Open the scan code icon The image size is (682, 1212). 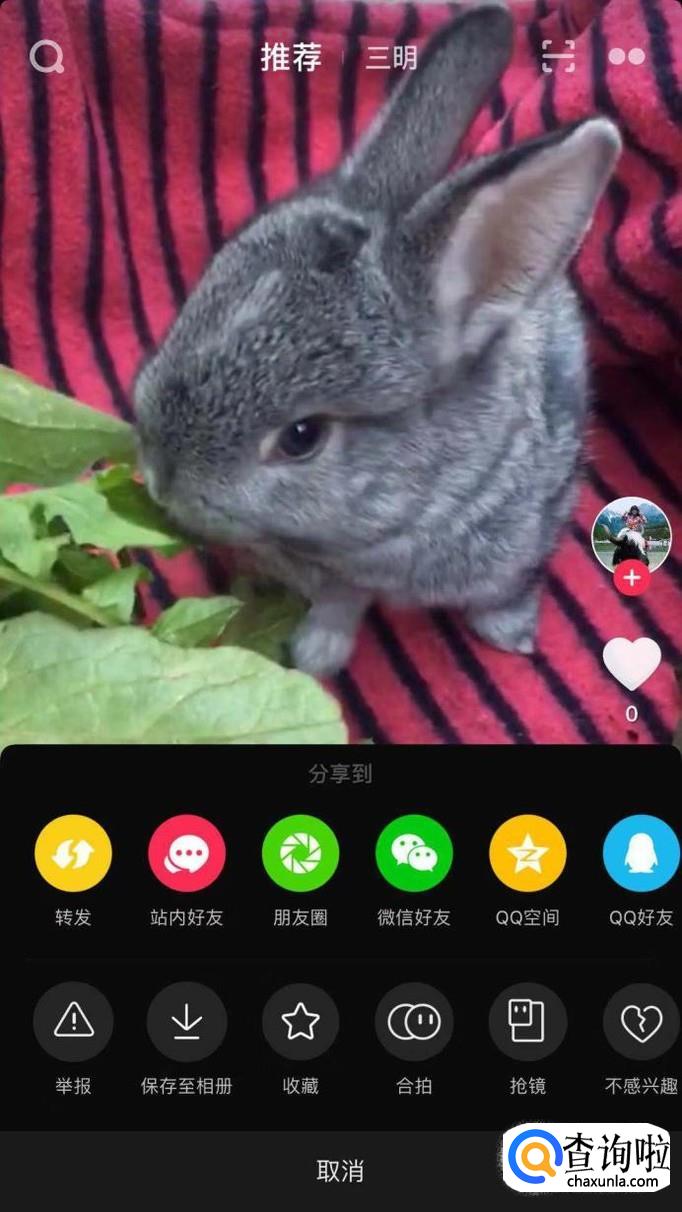[x=558, y=57]
